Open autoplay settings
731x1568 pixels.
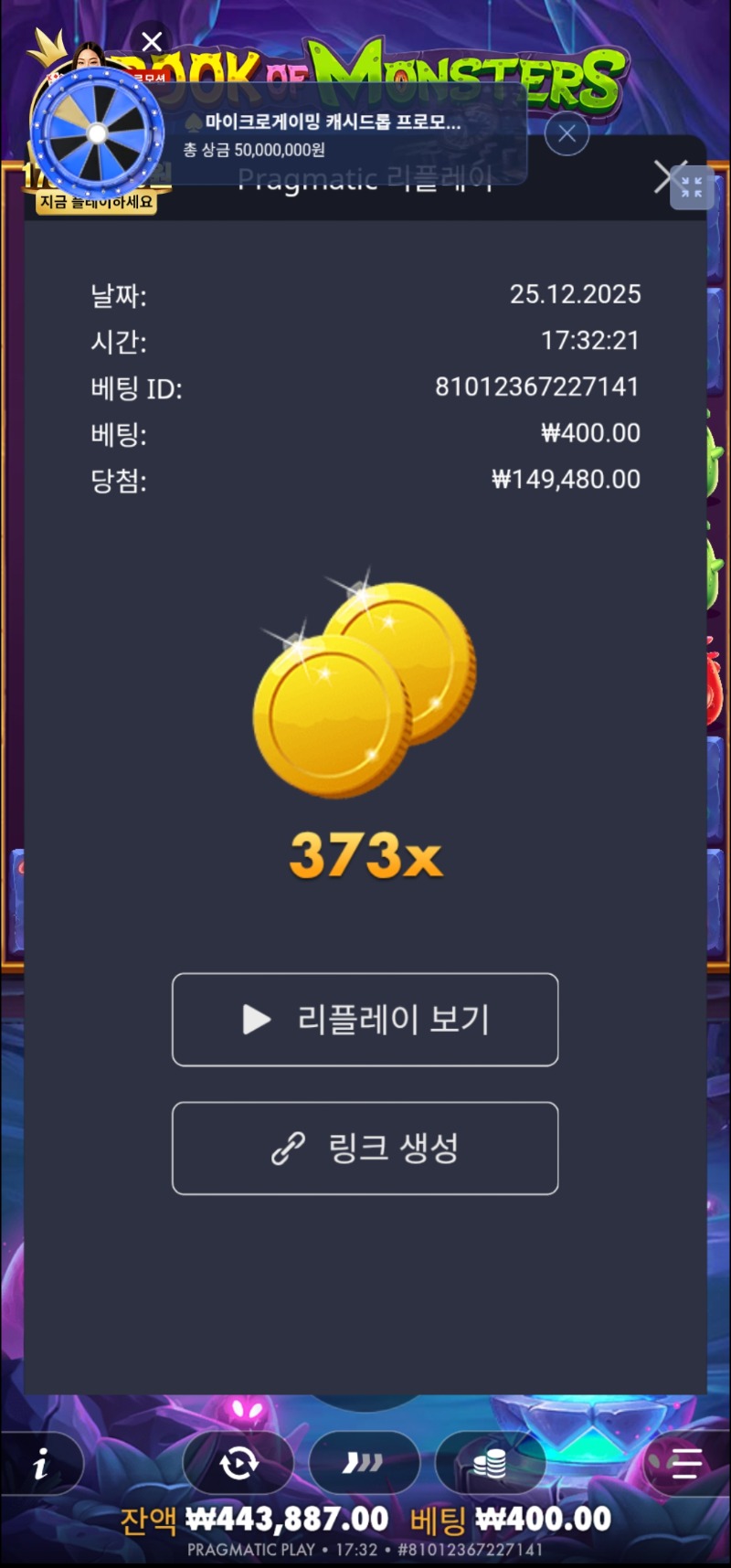point(238,1464)
